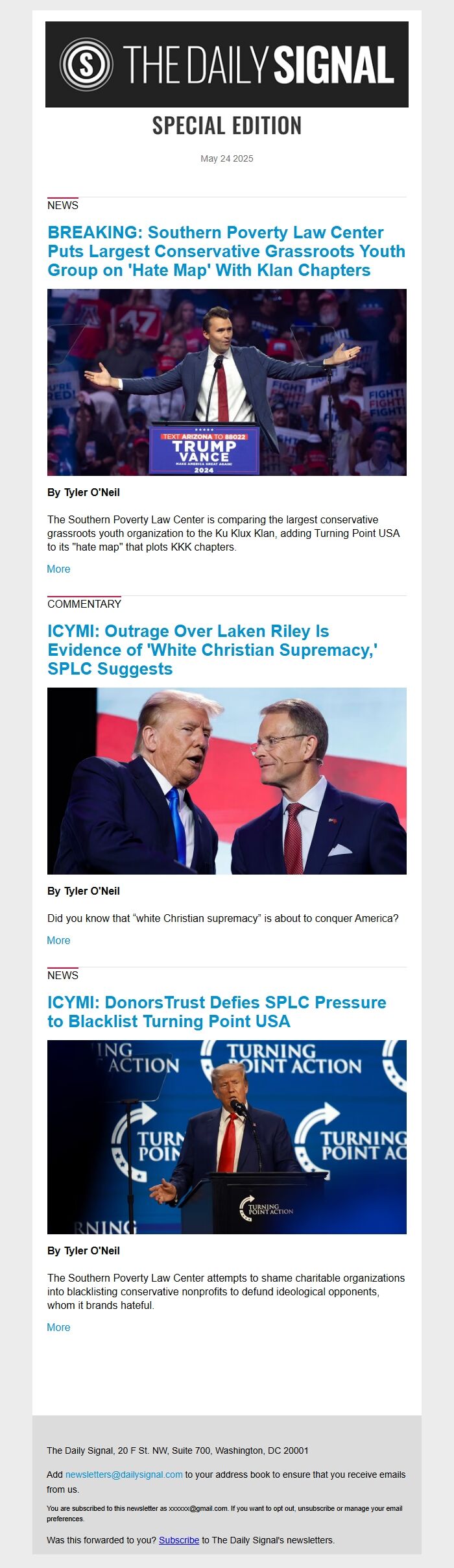
Task: Open the Trump Vance rally article image
Action: (226, 382)
